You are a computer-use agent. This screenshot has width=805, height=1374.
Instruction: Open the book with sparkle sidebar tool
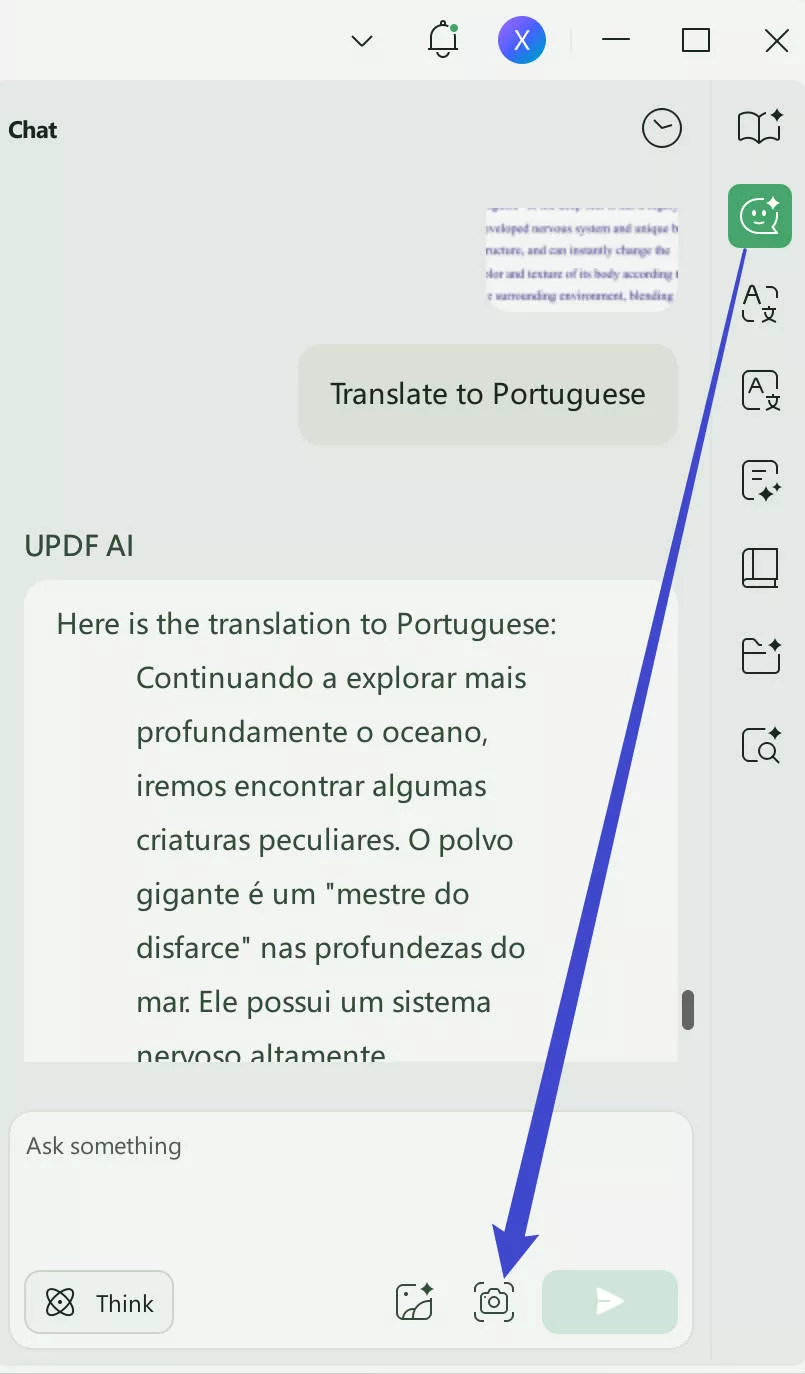(760, 127)
